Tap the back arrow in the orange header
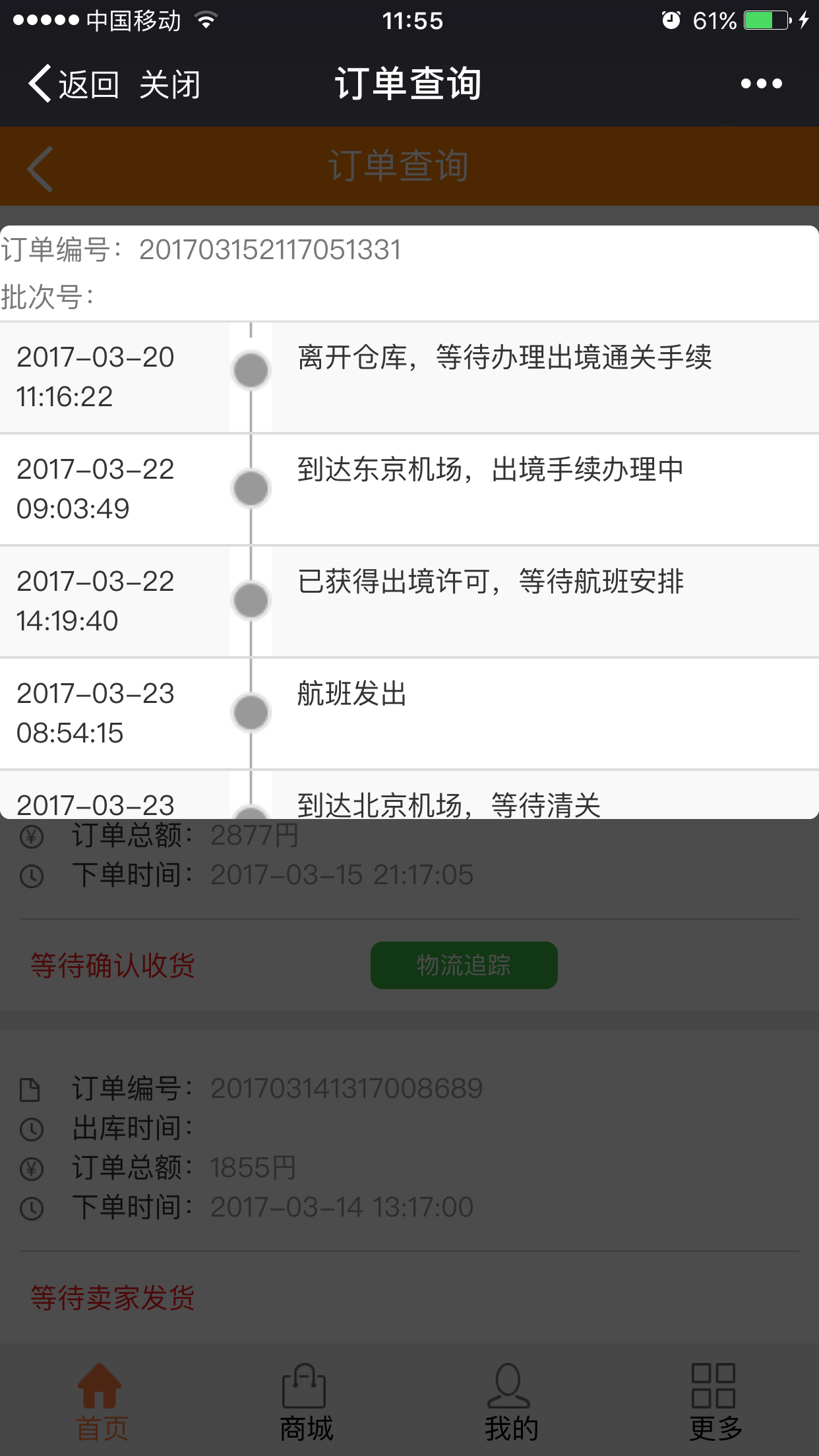This screenshot has width=819, height=1456. 40,169
